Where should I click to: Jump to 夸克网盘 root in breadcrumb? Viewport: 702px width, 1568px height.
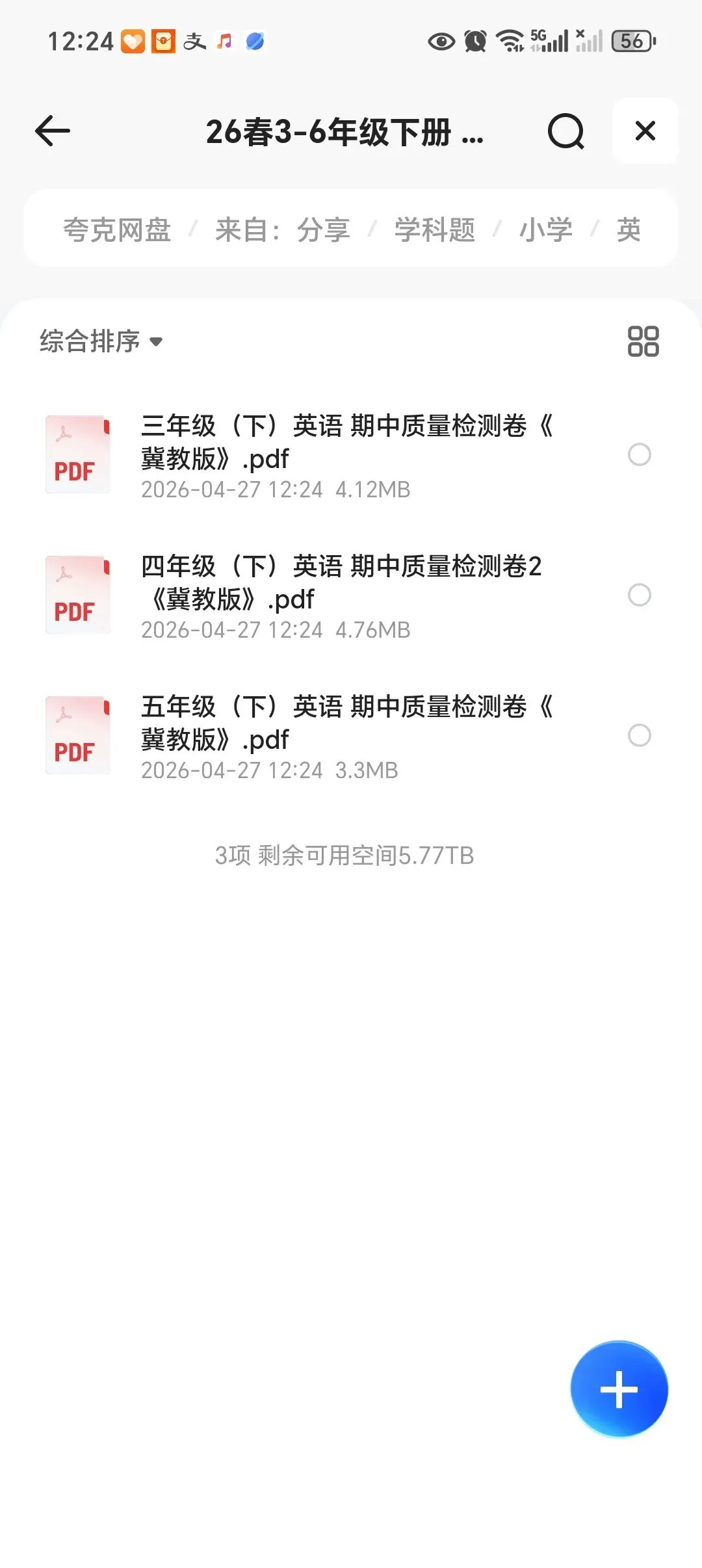tap(117, 230)
